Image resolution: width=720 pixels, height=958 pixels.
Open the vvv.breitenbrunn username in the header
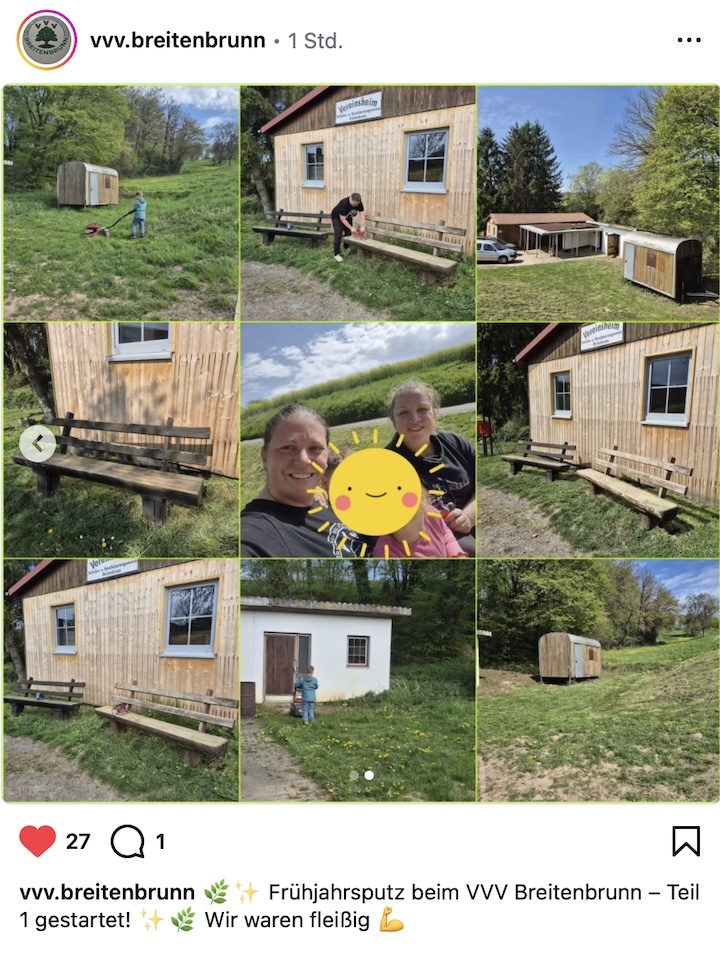click(x=178, y=41)
